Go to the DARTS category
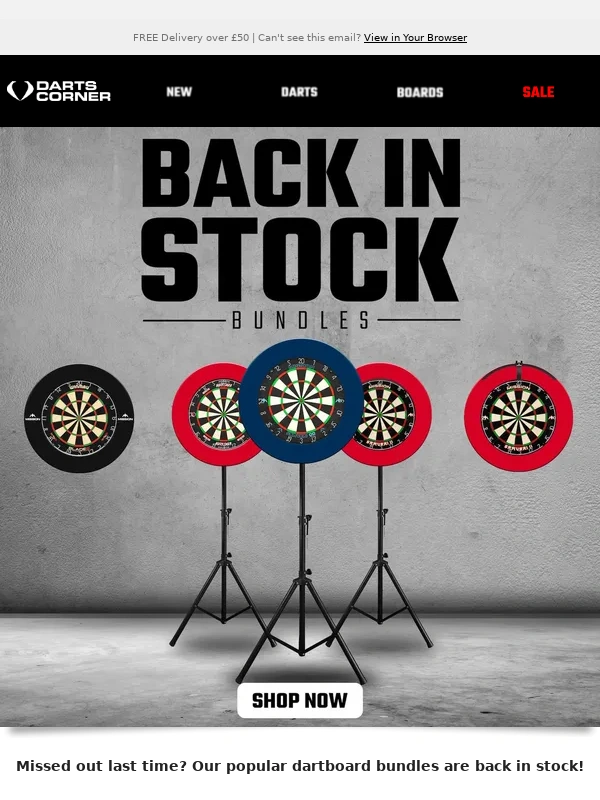This screenshot has height=800, width=600. coord(299,92)
